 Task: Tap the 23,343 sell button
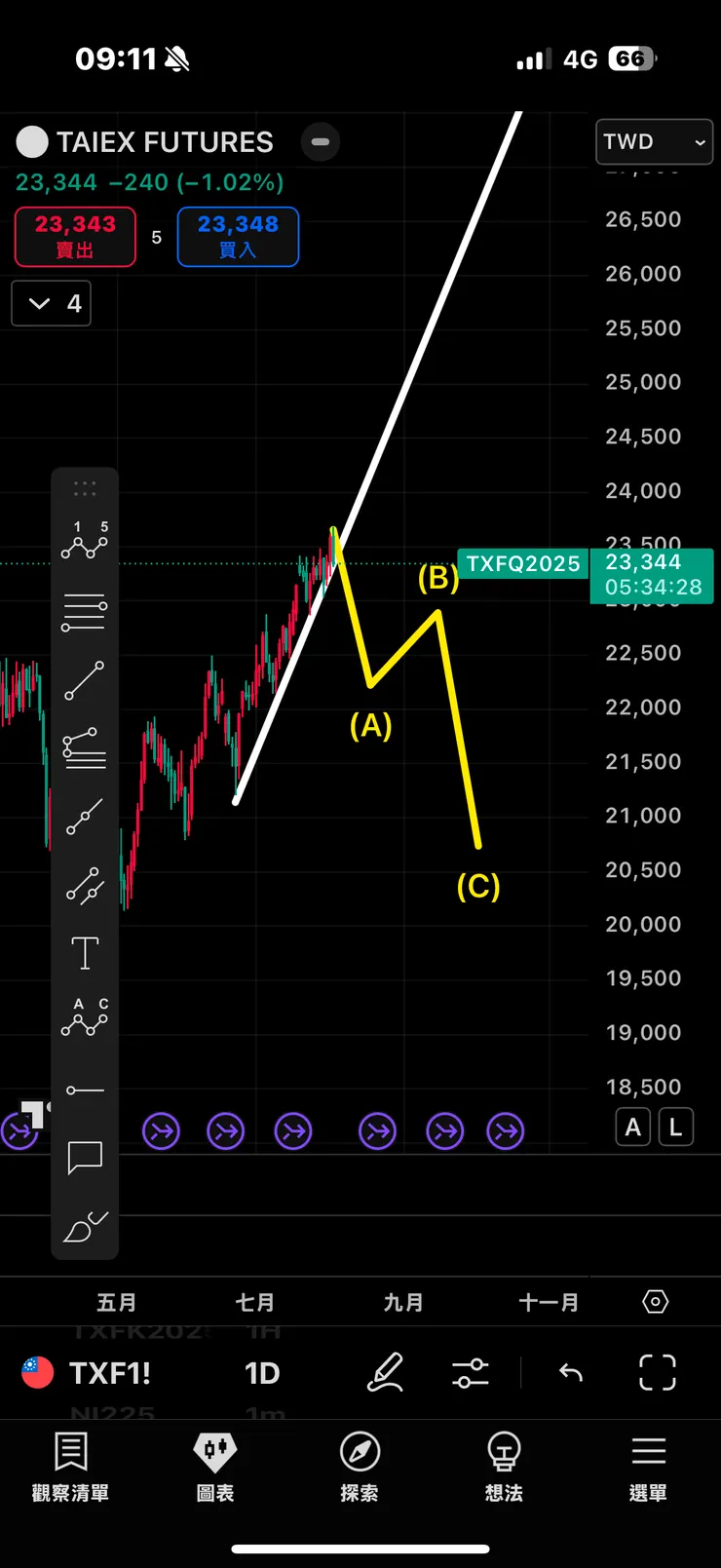[x=75, y=237]
